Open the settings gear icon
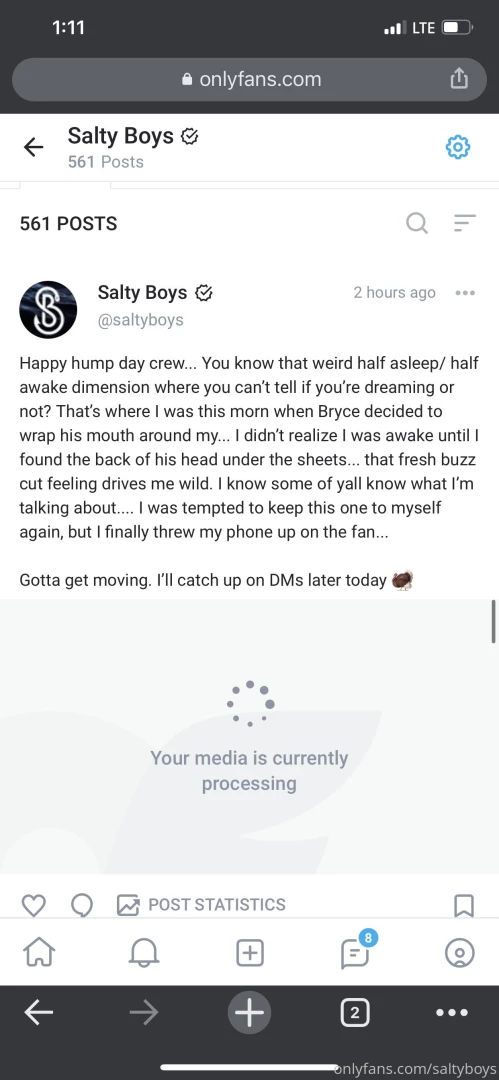The height and width of the screenshot is (1080, 499). point(458,147)
